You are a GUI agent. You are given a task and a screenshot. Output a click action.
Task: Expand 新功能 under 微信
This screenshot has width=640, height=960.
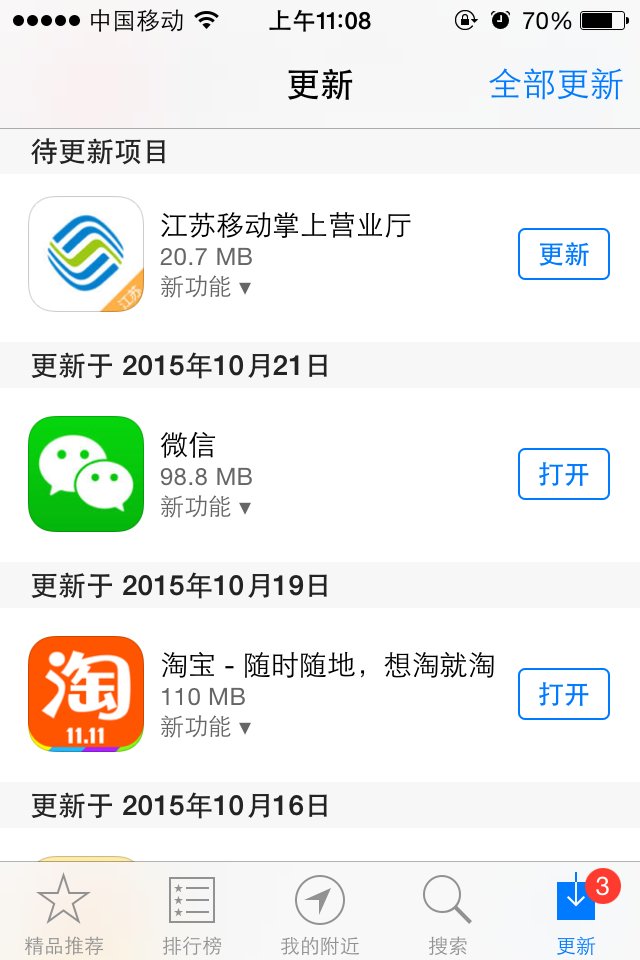(205, 508)
